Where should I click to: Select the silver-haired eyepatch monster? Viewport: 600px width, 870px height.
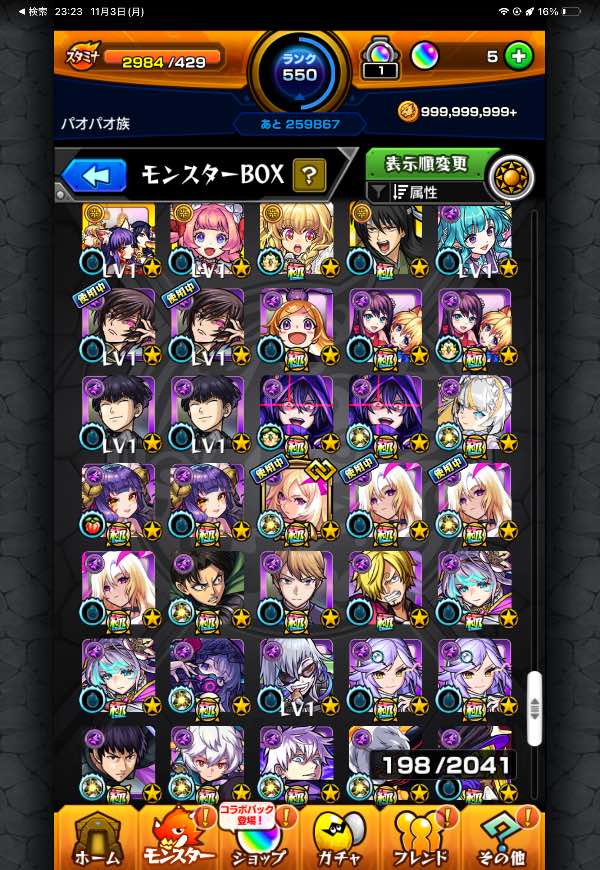(x=296, y=675)
